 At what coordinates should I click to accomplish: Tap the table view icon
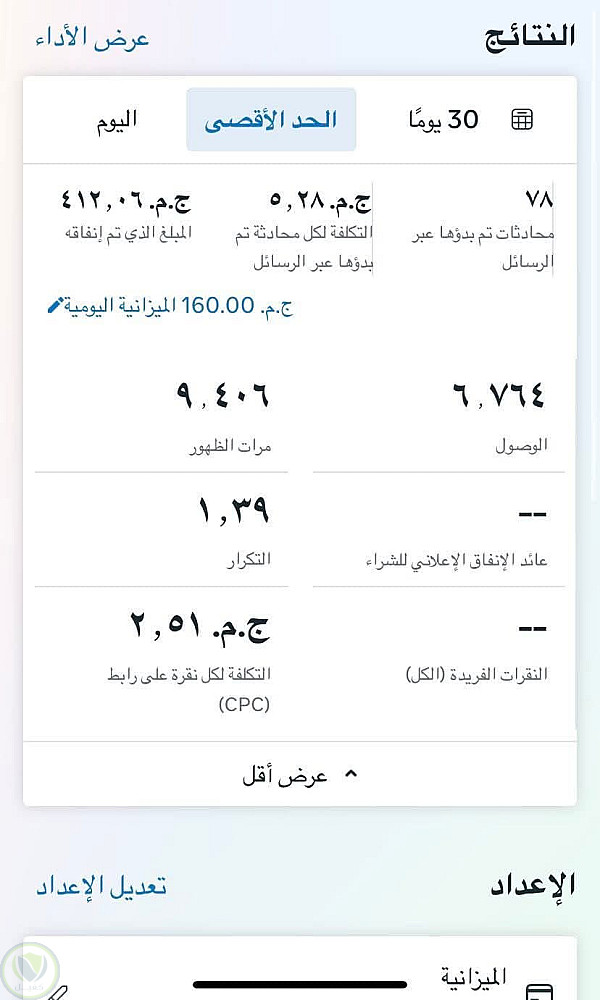click(x=522, y=120)
